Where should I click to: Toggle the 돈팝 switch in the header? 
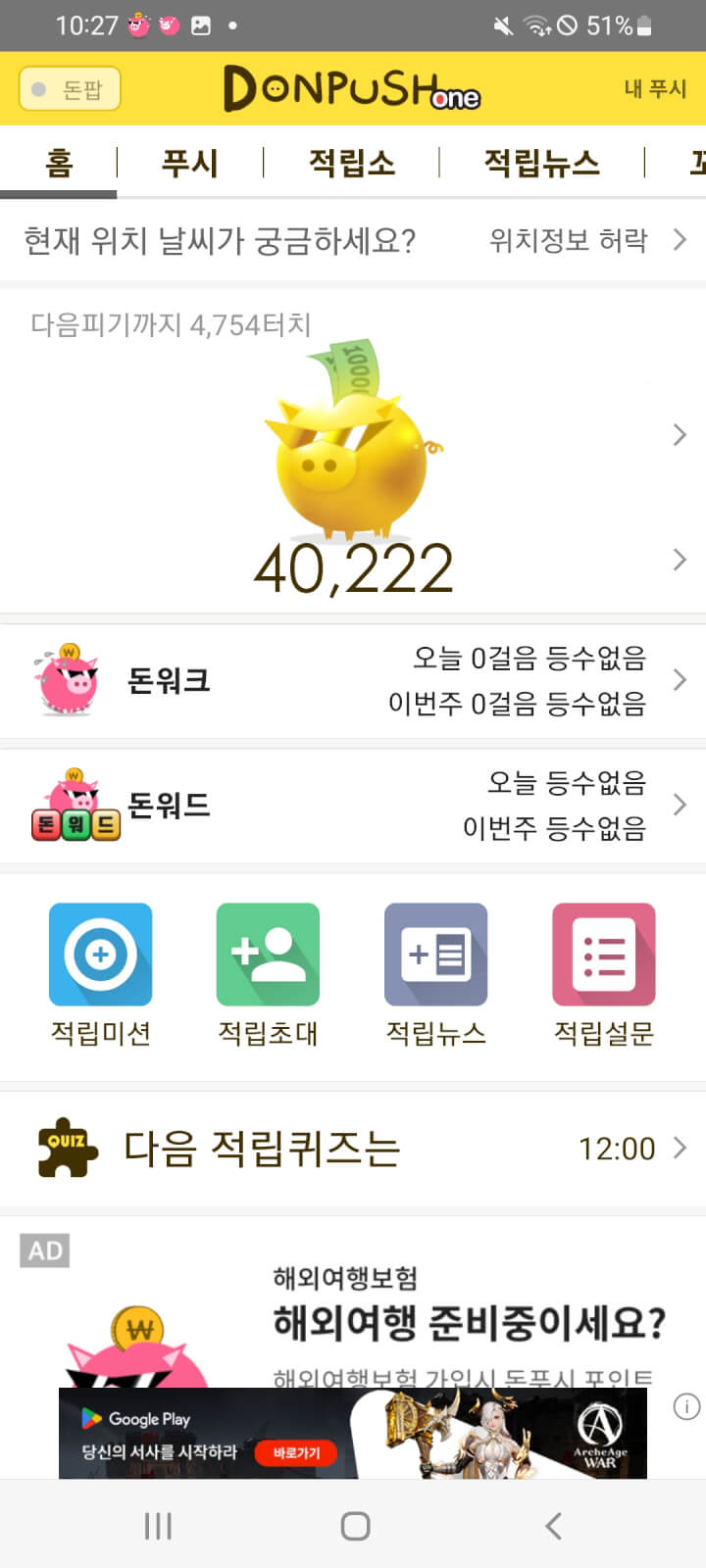click(x=70, y=89)
